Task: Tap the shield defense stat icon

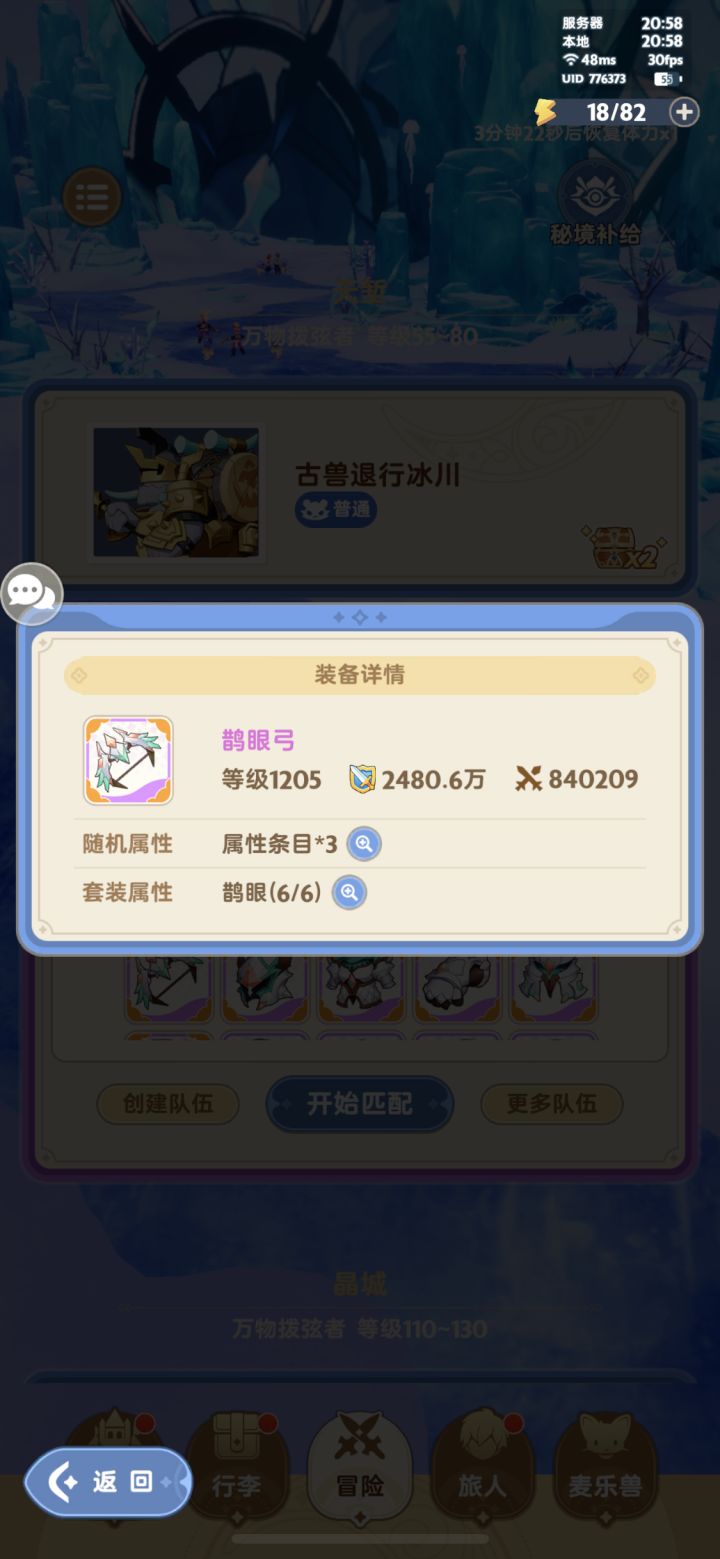Action: click(x=360, y=779)
